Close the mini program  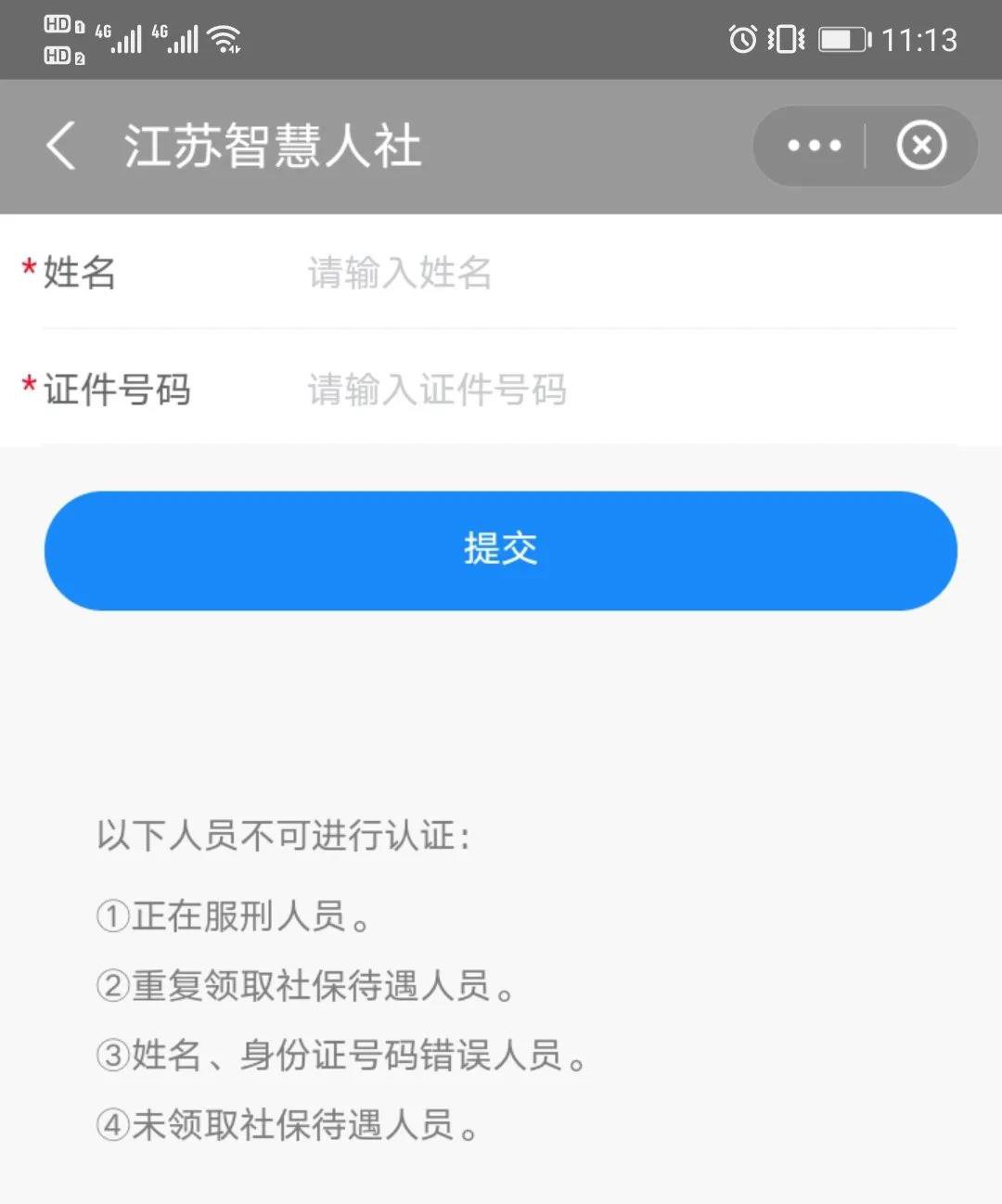click(921, 146)
